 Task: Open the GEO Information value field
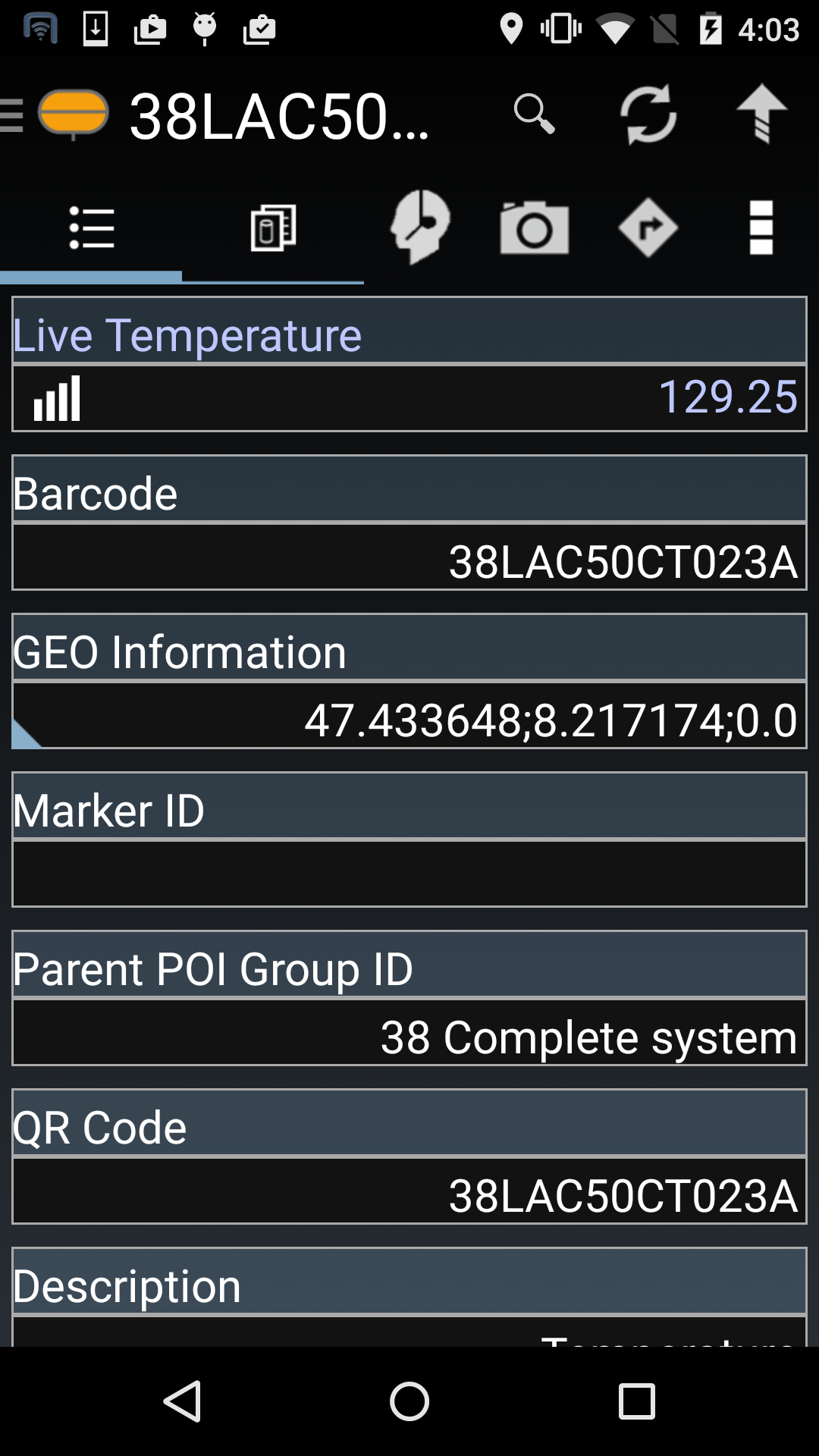pos(409,717)
